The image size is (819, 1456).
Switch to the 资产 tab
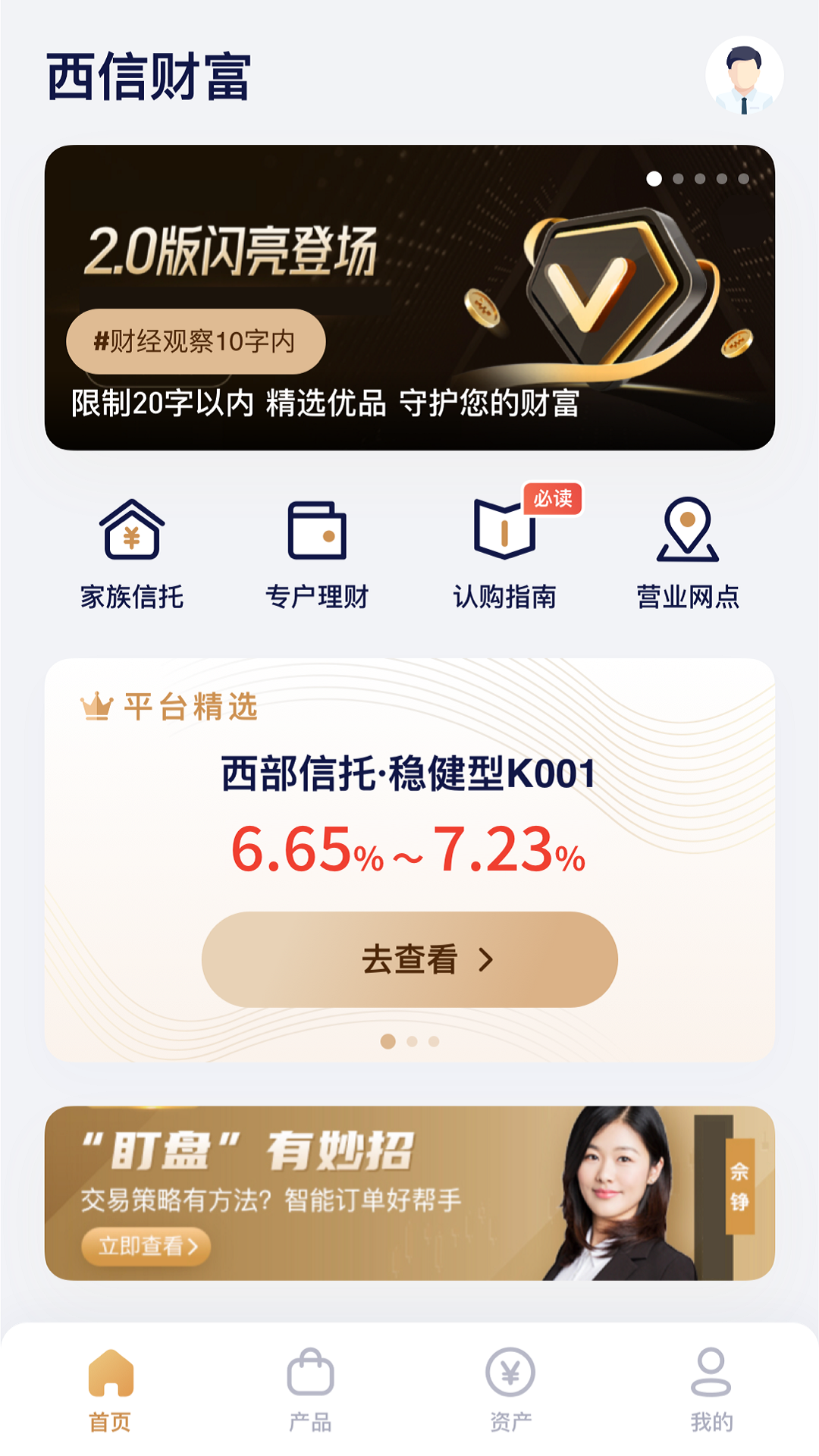510,1389
